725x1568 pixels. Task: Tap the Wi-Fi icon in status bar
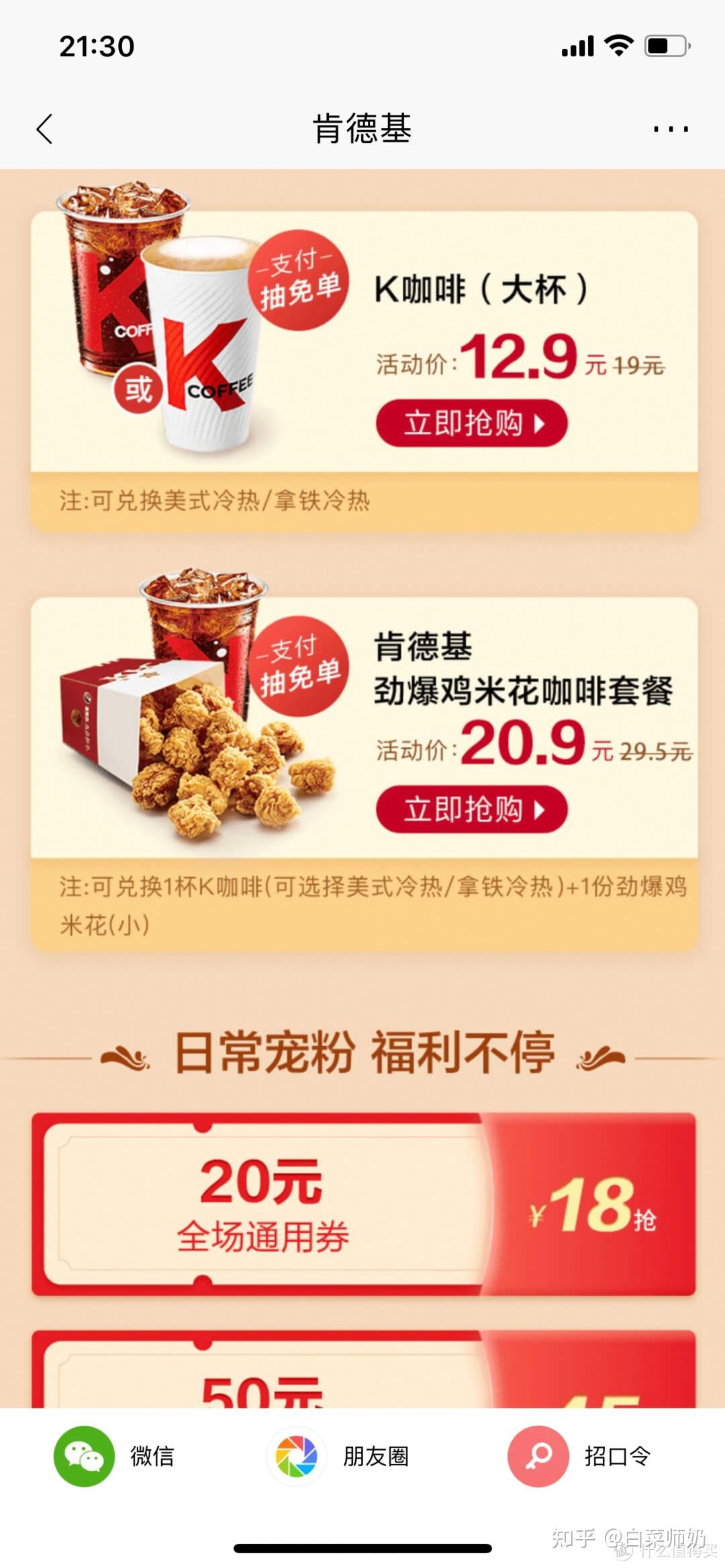(x=618, y=44)
